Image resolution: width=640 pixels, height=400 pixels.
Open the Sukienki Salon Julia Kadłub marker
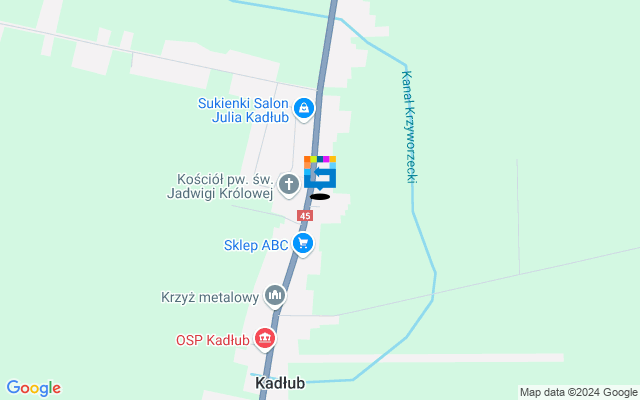[305, 107]
